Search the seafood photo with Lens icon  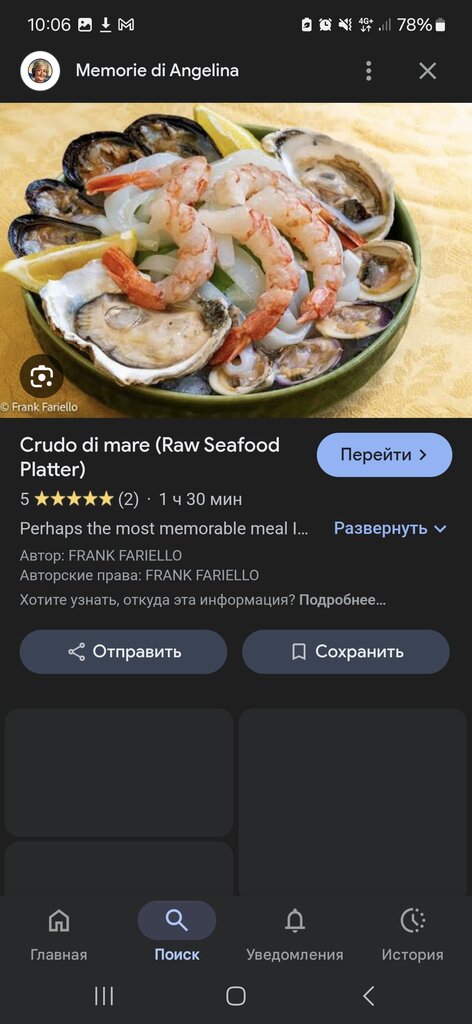click(42, 376)
